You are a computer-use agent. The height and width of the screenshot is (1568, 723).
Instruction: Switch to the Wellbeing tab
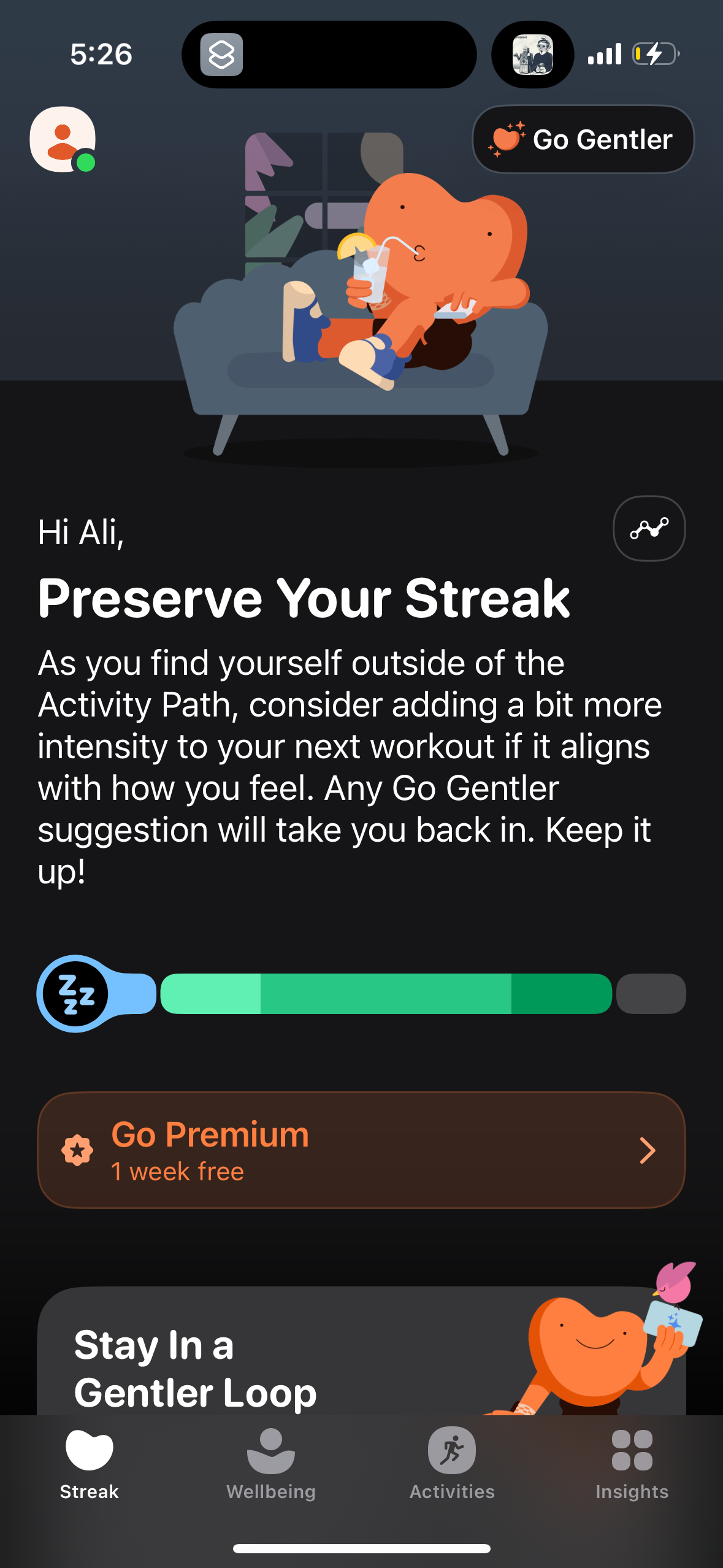[271, 1463]
